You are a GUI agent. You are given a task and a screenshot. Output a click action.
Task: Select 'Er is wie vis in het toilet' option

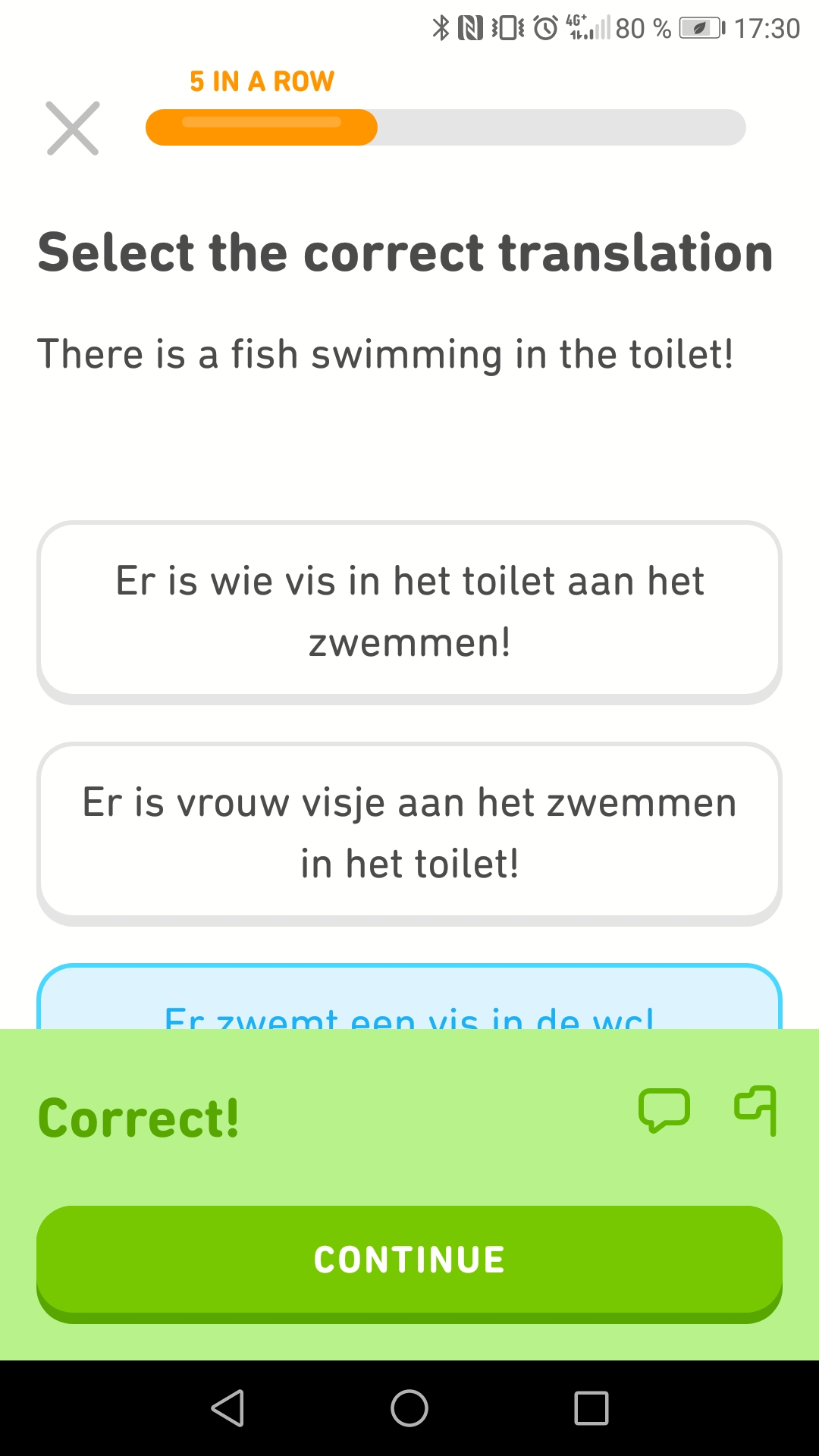click(x=409, y=611)
